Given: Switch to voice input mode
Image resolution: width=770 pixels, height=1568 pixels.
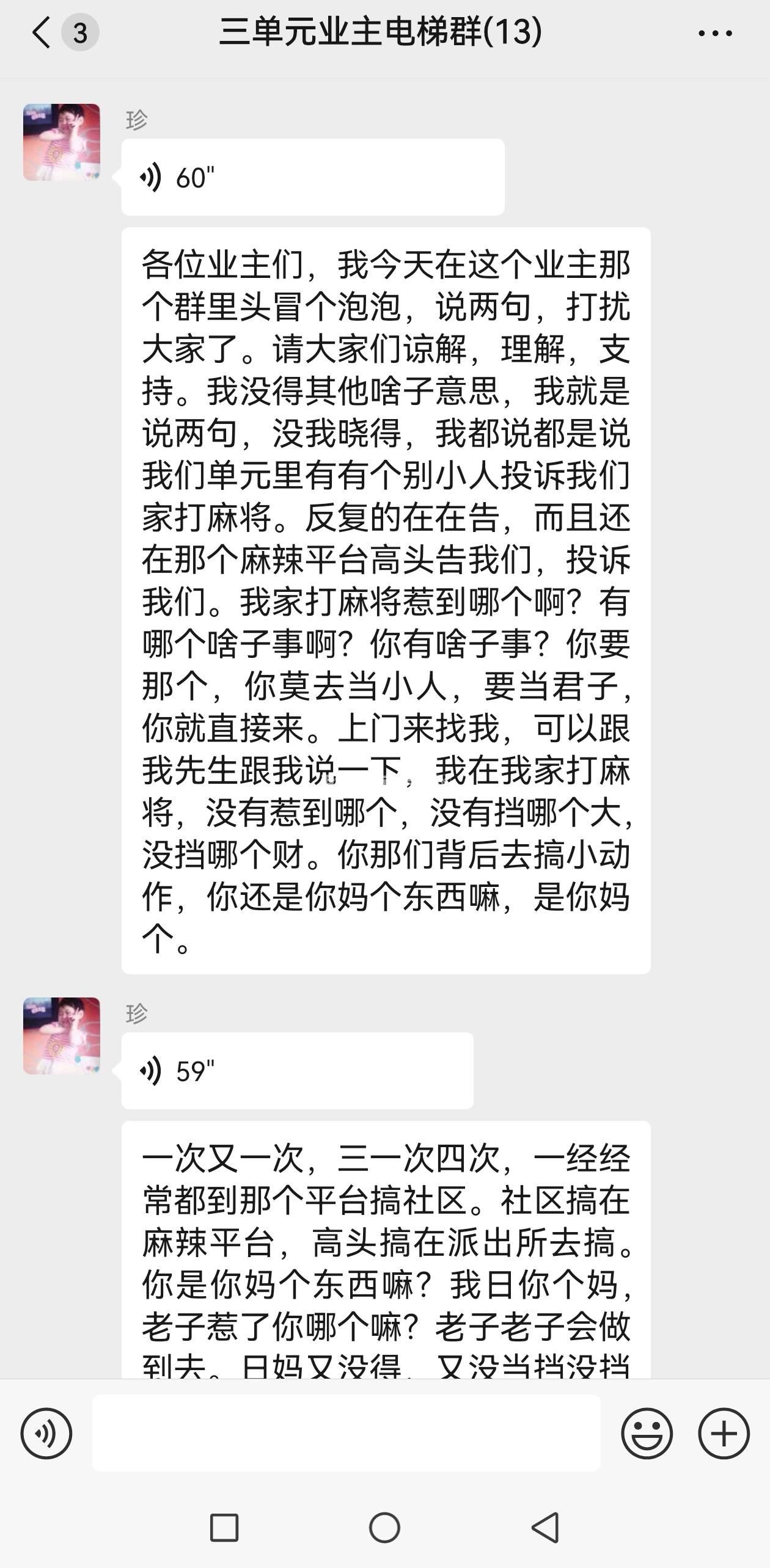Looking at the screenshot, I should click(x=46, y=1433).
